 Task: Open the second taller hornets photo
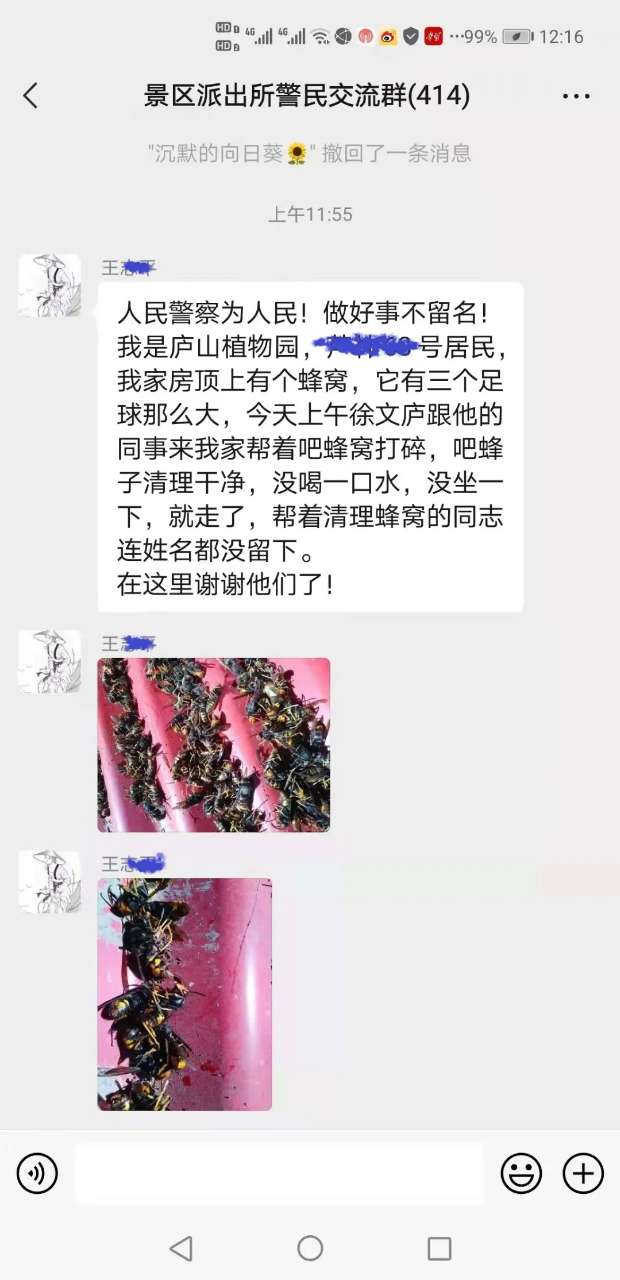pyautogui.click(x=184, y=994)
